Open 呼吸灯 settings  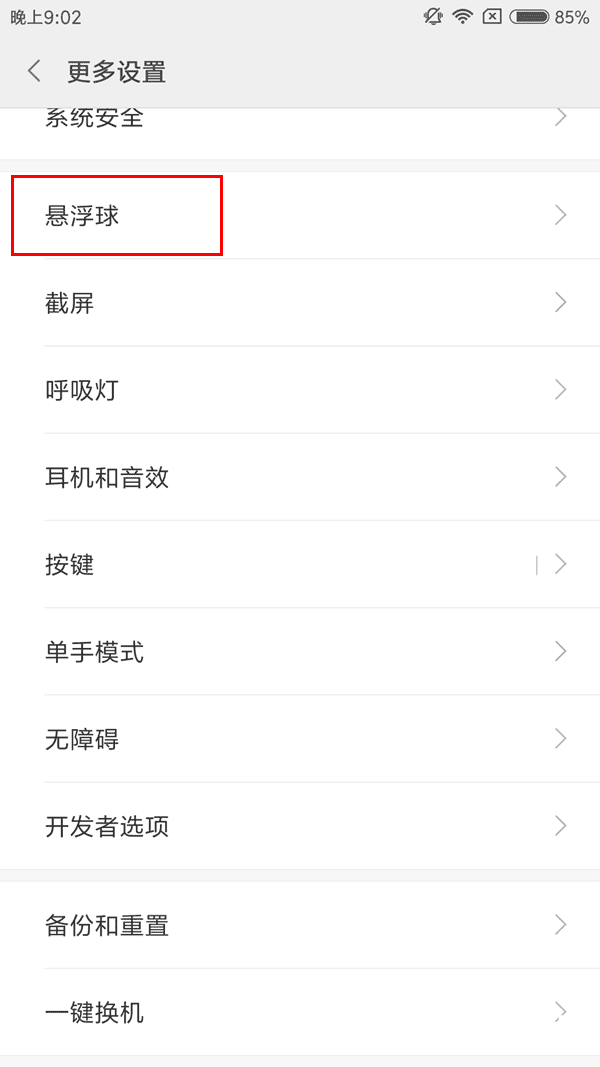(300, 389)
